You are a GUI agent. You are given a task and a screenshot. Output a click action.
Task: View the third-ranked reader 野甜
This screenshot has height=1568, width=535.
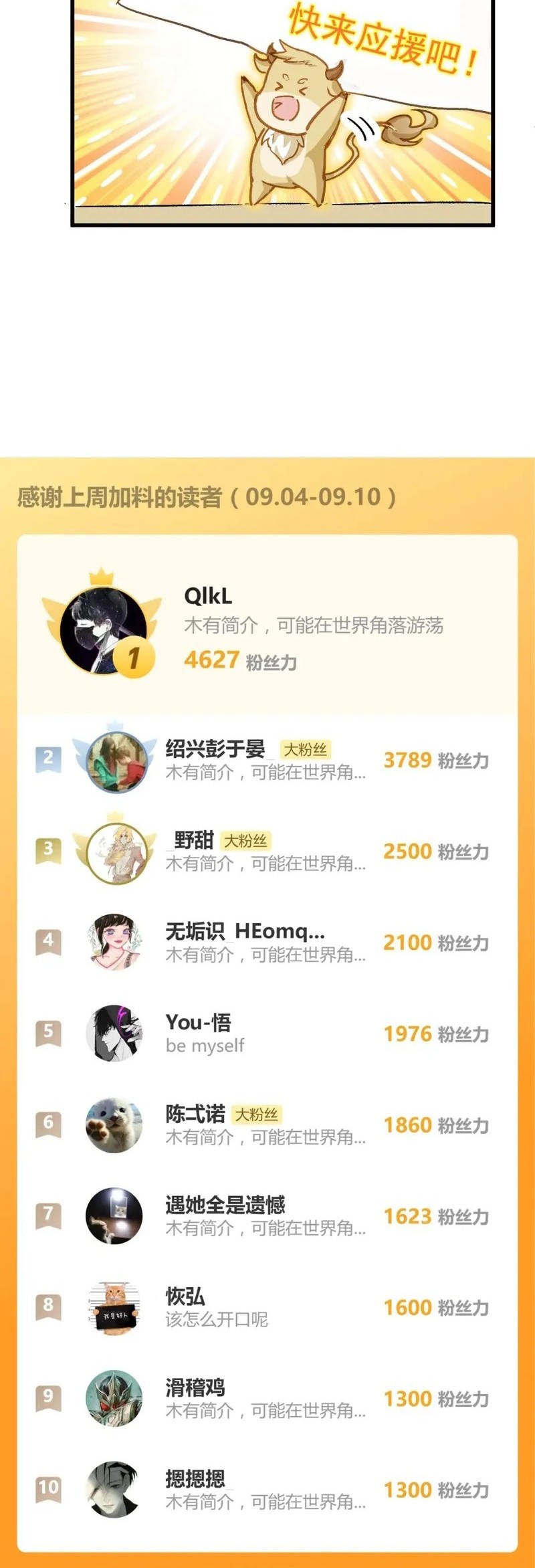[193, 840]
